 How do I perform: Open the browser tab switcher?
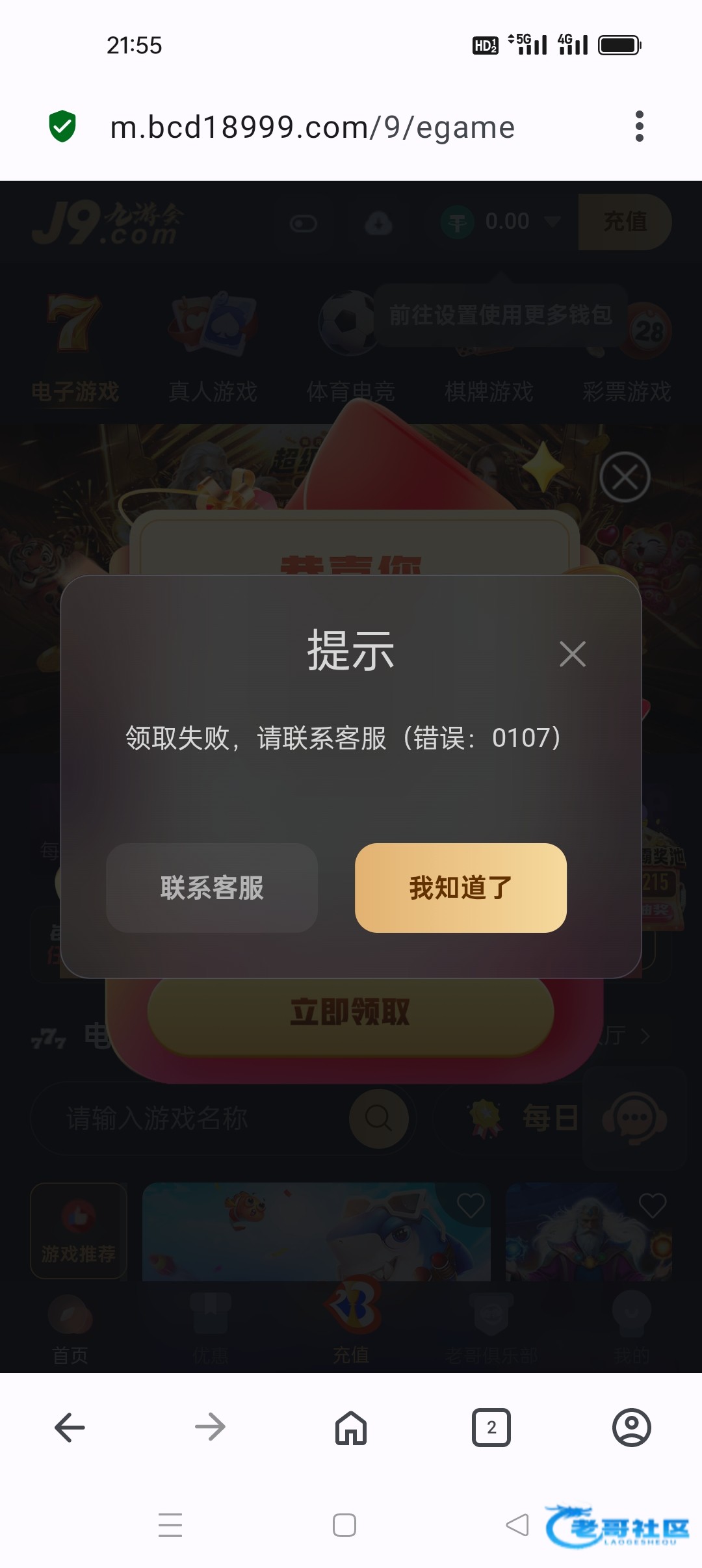(x=491, y=1428)
